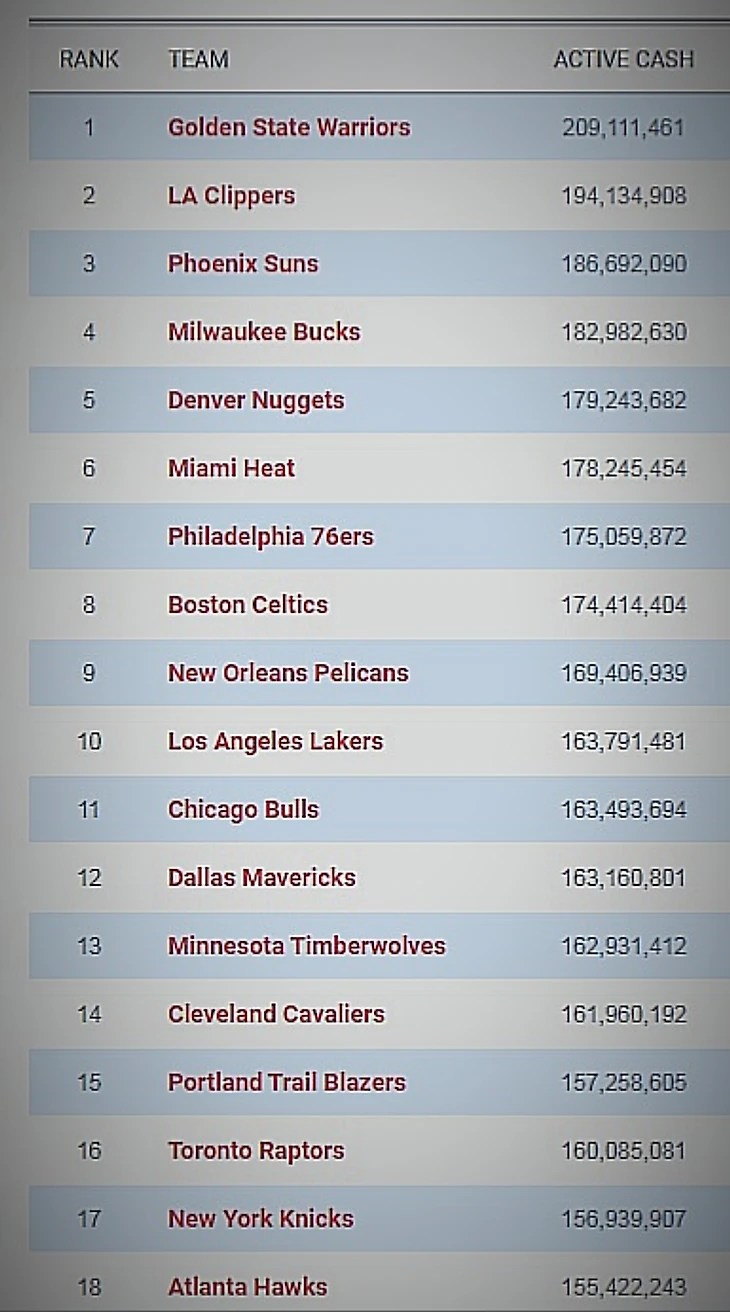Open the Denver Nuggets page
The image size is (730, 1312).
(256, 400)
